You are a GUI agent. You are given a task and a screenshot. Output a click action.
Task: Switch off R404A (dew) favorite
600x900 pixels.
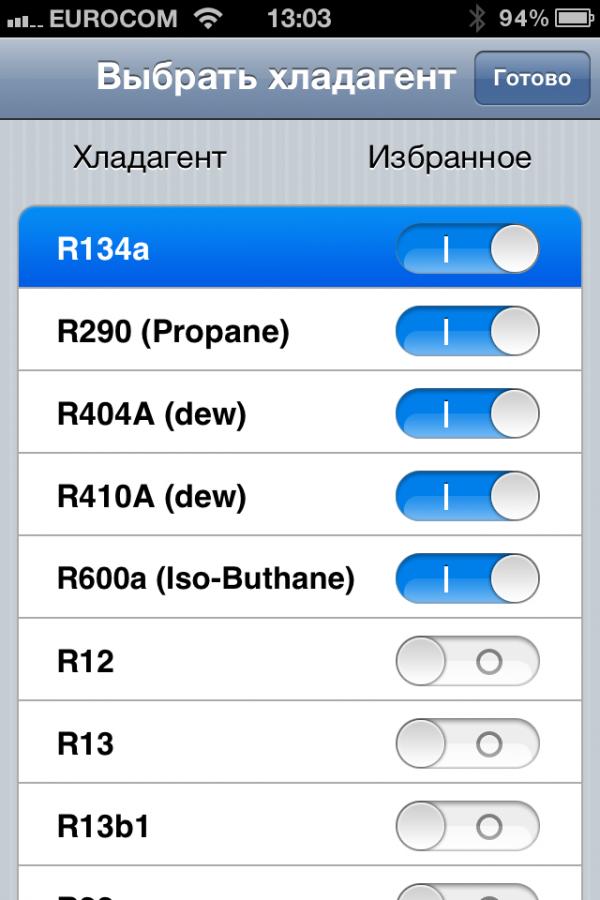point(467,414)
